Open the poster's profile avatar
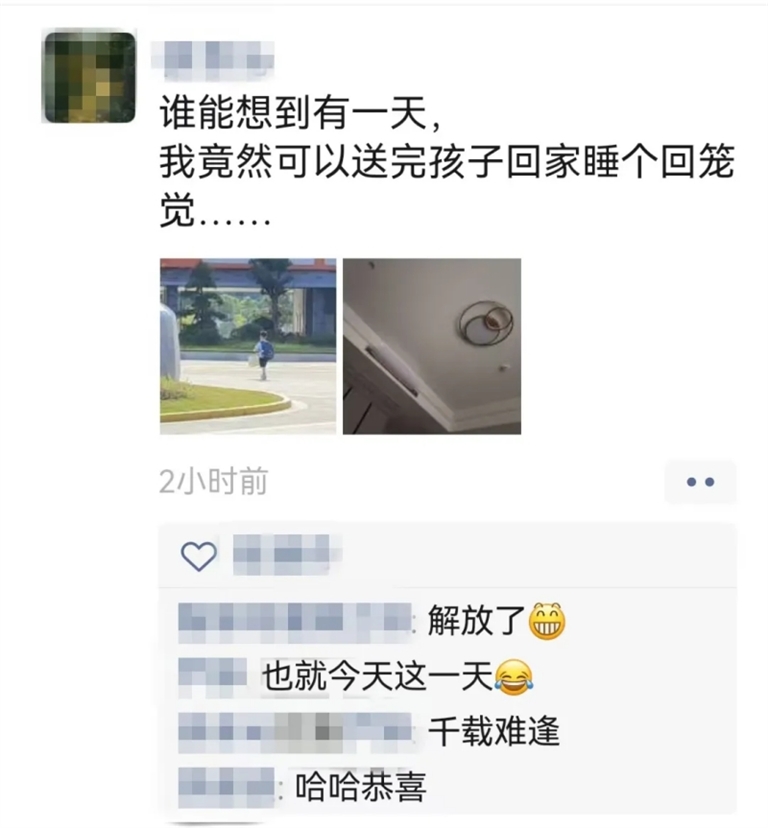 (x=89, y=77)
